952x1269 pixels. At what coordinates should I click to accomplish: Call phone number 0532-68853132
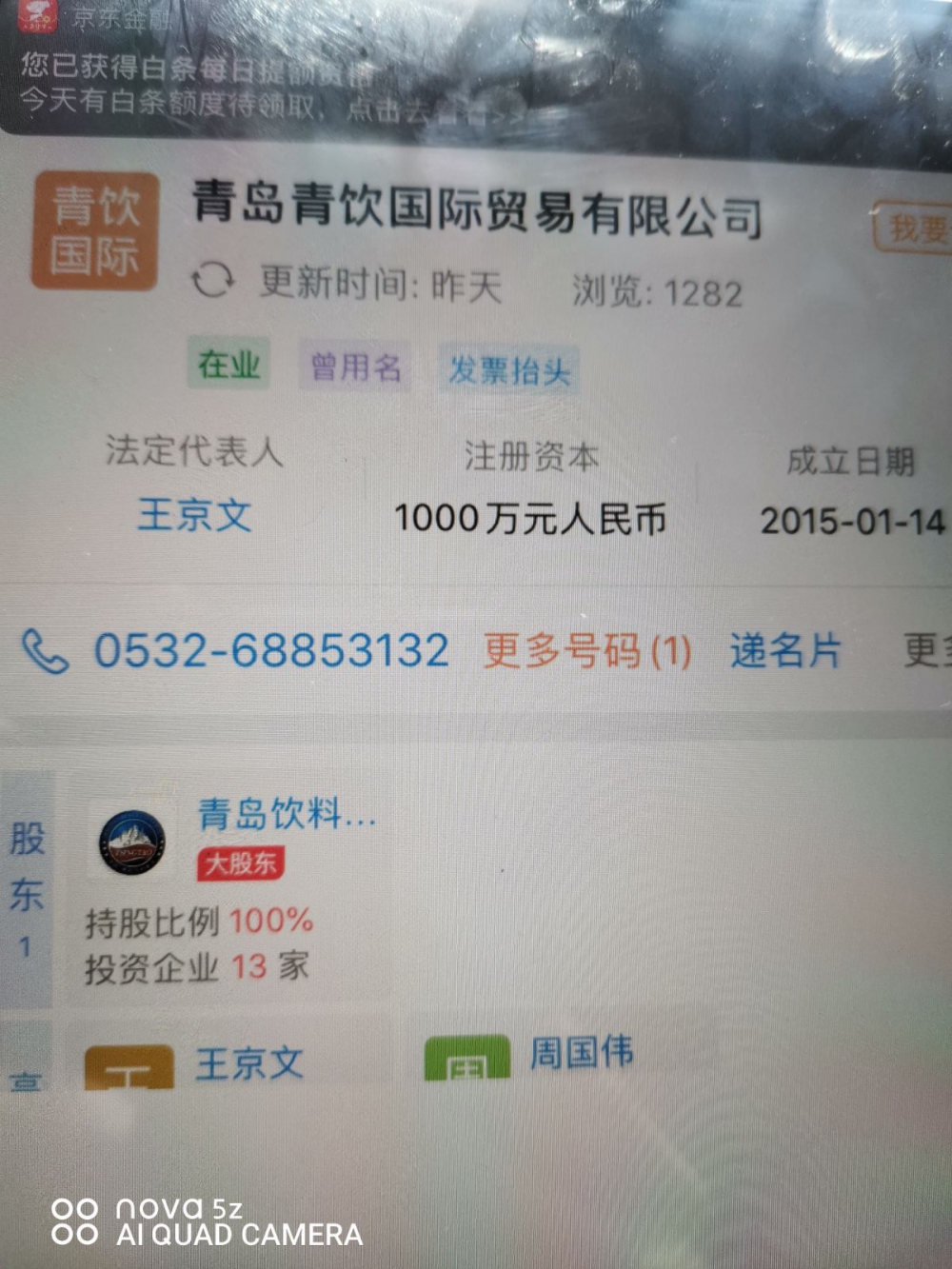tap(270, 651)
